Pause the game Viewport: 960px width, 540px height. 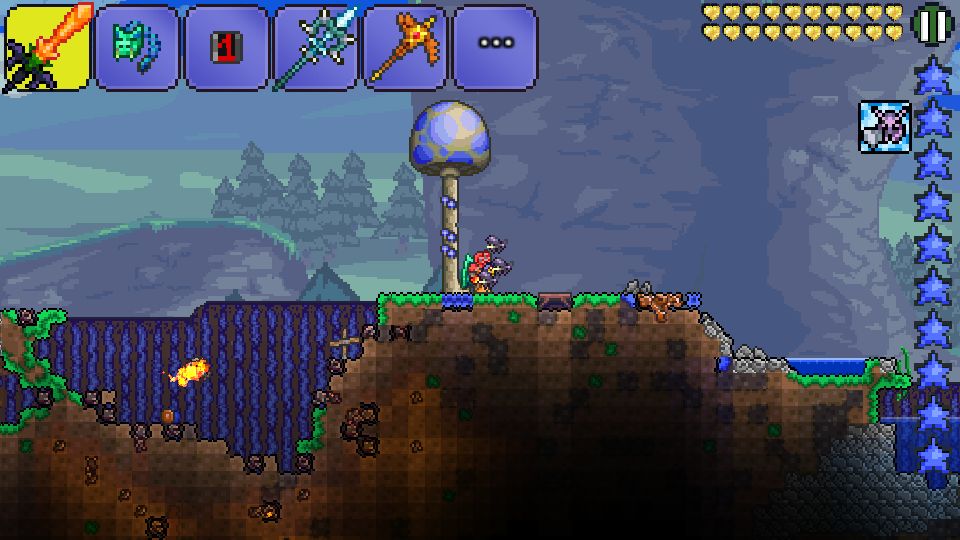point(933,23)
